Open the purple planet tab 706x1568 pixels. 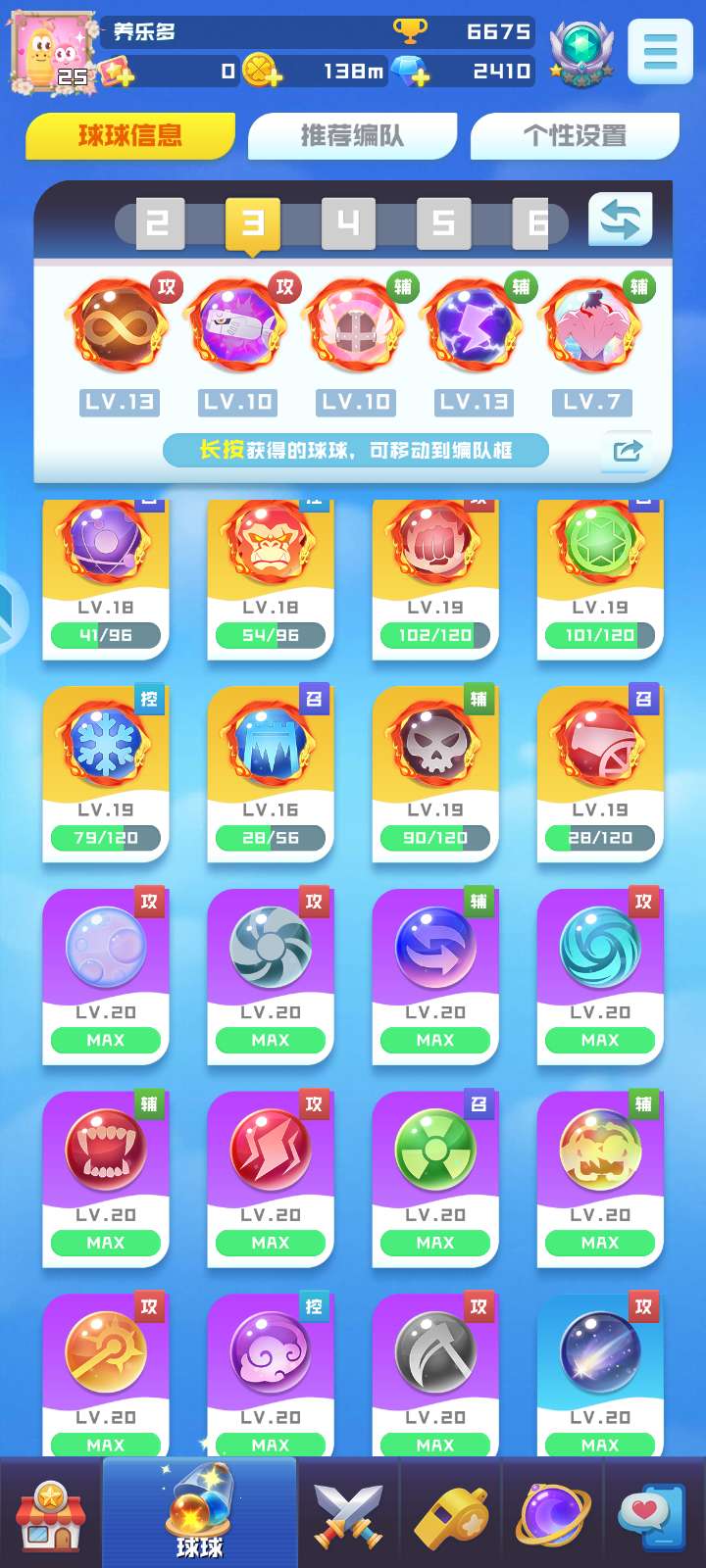[552, 1514]
